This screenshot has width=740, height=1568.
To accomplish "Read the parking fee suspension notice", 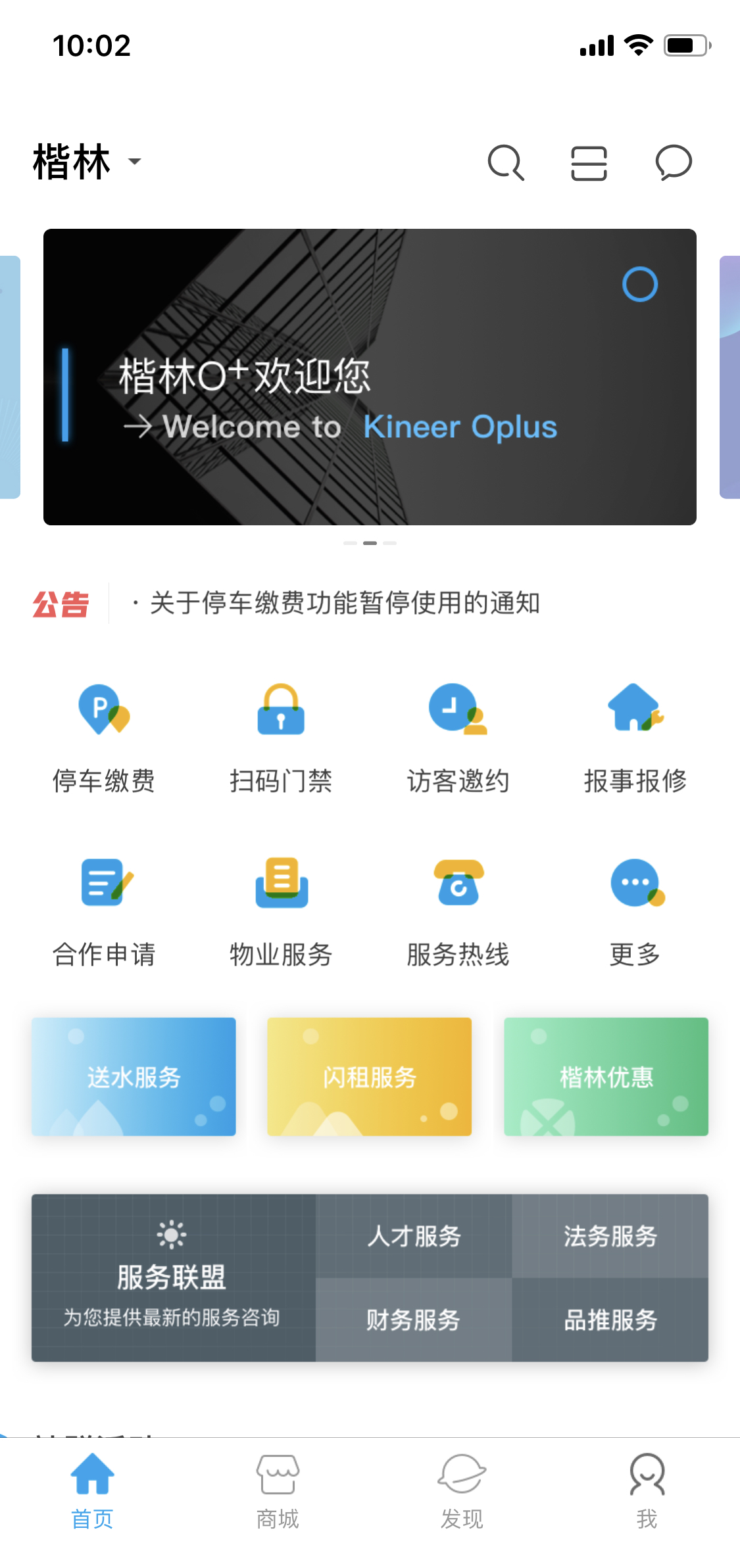I will point(345,603).
